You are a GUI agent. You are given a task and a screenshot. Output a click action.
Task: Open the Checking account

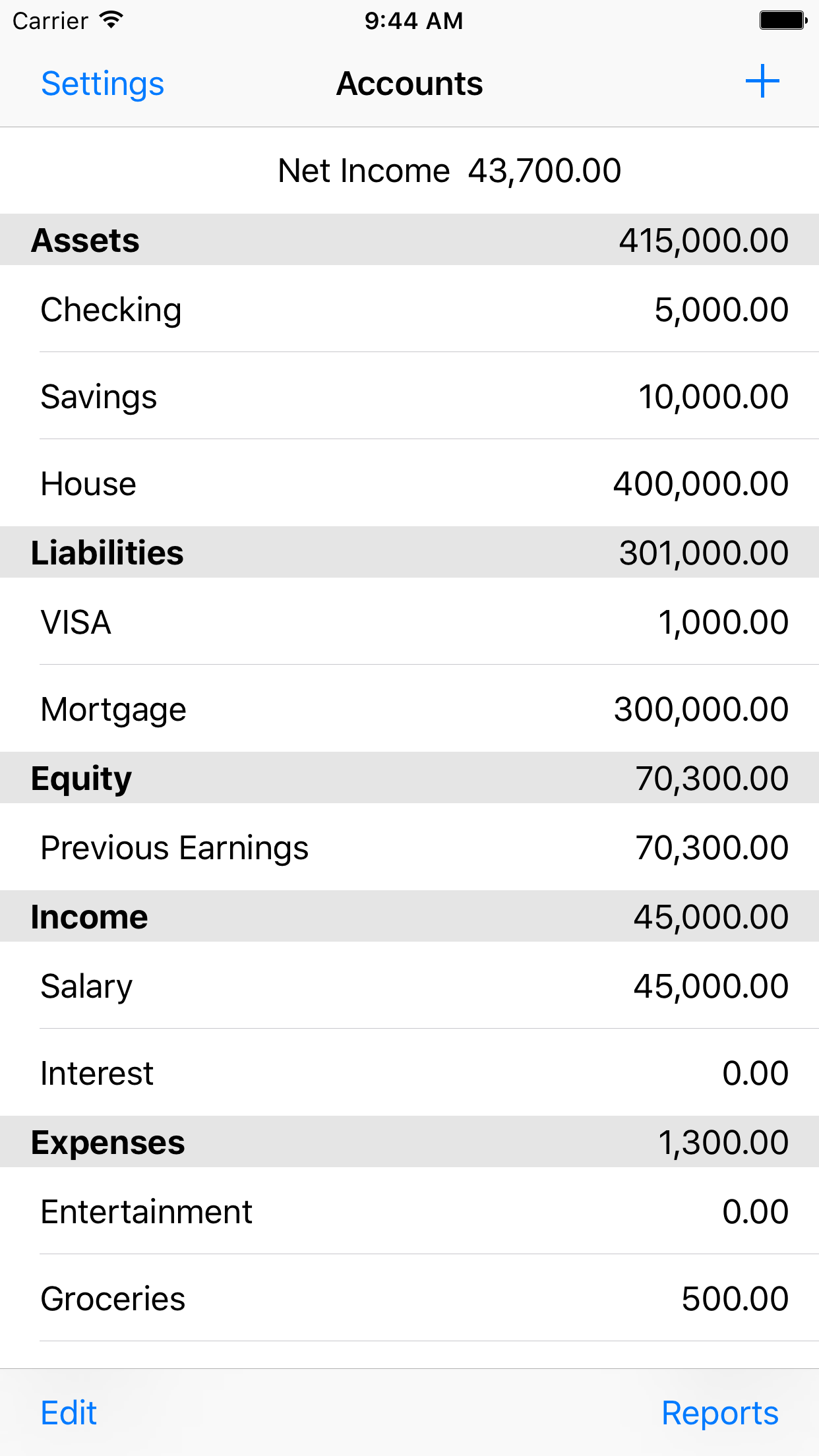[409, 309]
